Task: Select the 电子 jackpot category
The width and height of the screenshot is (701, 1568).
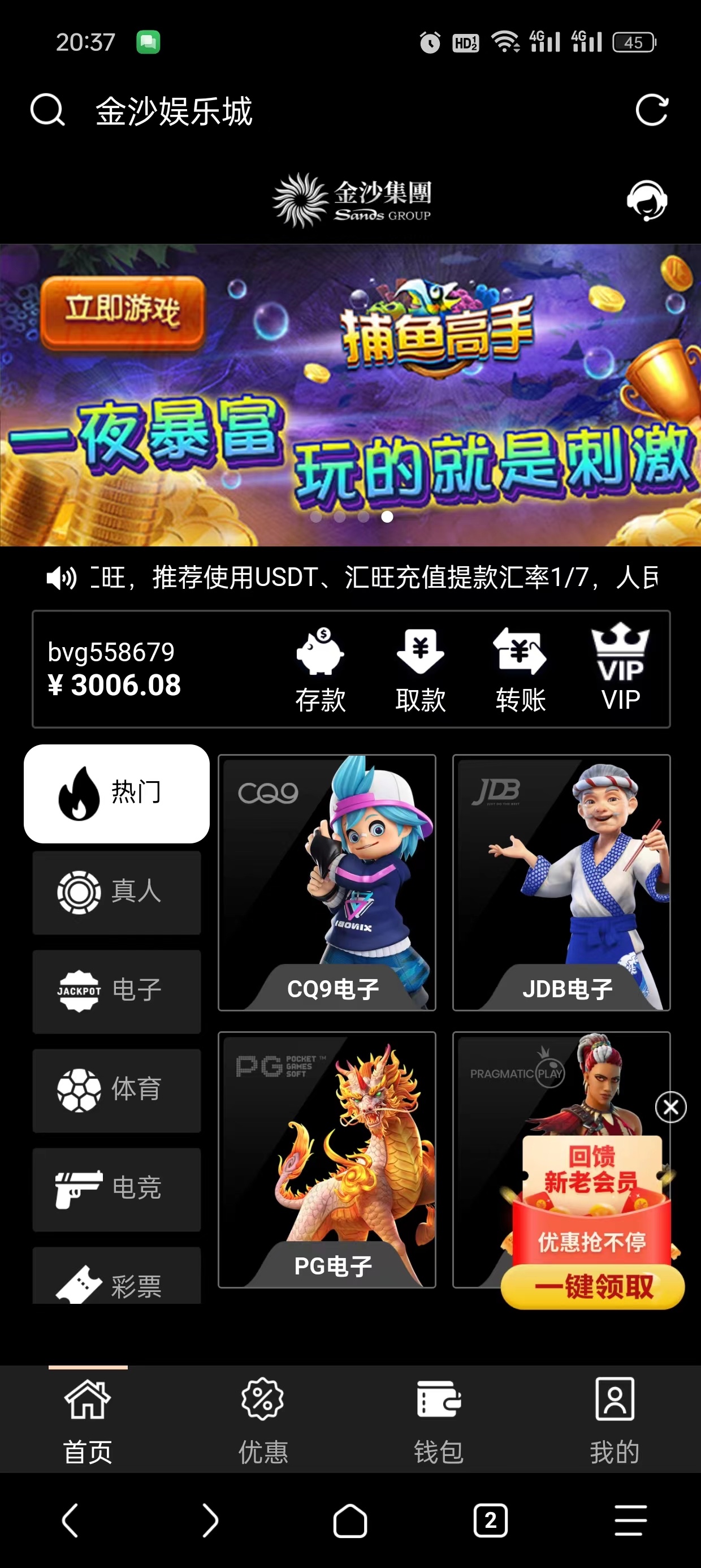Action: (x=117, y=991)
